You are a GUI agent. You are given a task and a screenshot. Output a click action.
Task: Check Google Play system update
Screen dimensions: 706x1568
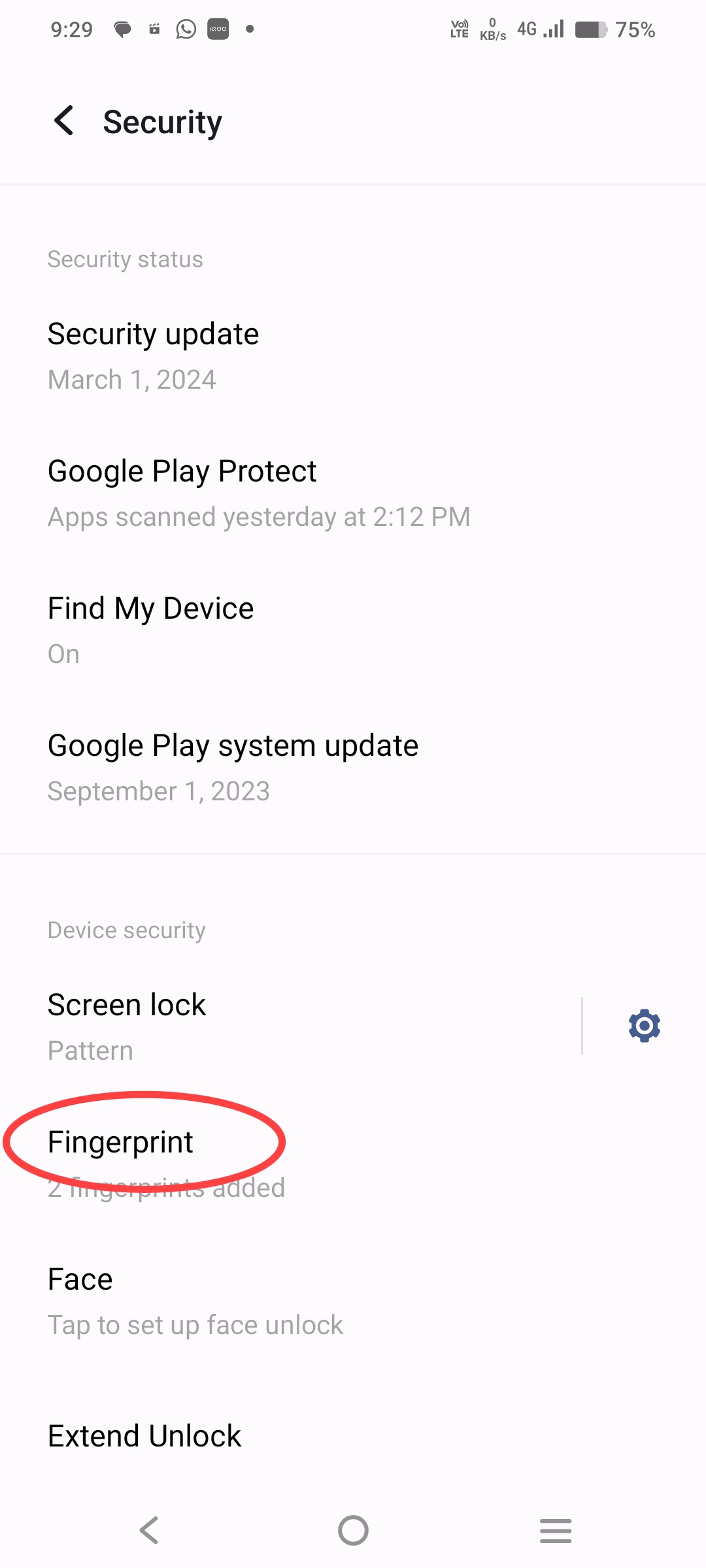pos(233,768)
